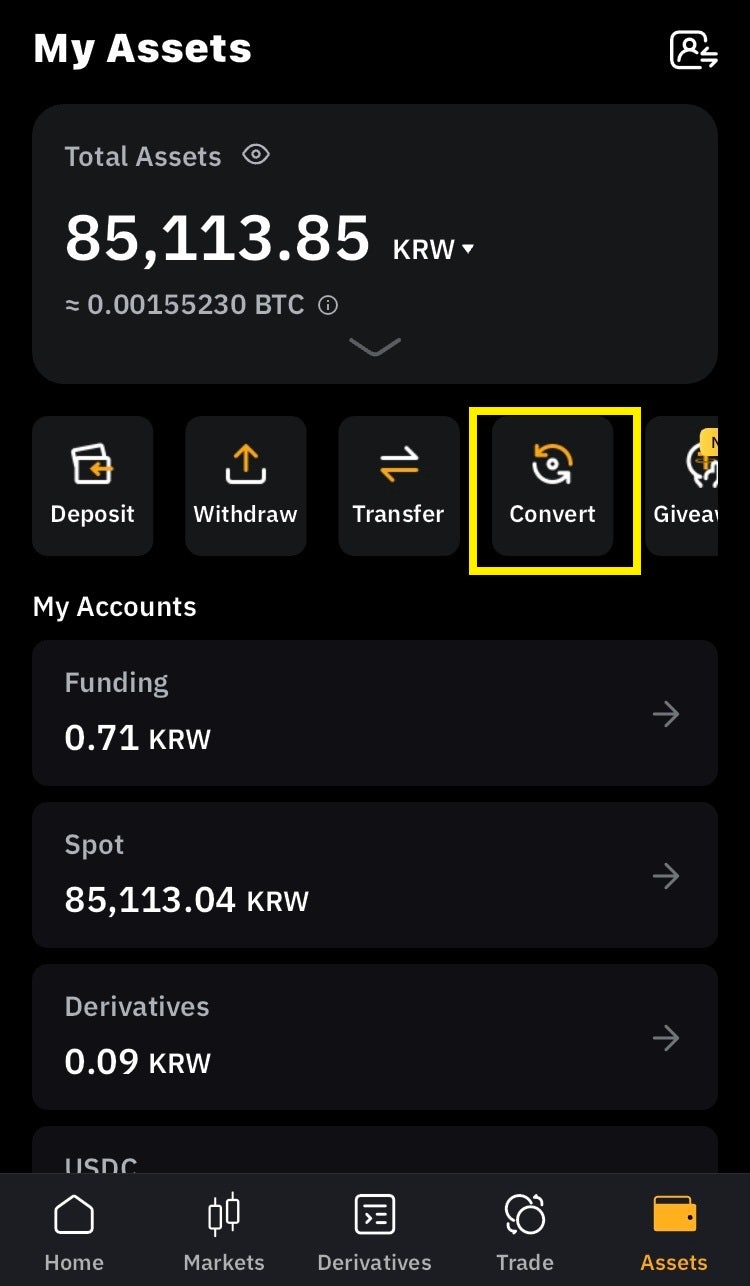The width and height of the screenshot is (750, 1286).
Task: Open the Funding account
Action: coord(375,713)
